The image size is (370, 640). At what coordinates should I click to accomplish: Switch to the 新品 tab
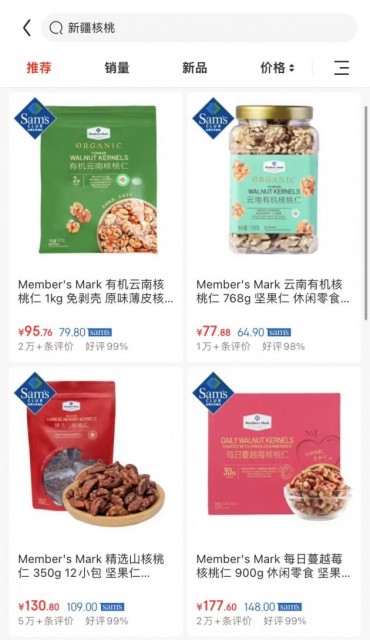pos(195,68)
